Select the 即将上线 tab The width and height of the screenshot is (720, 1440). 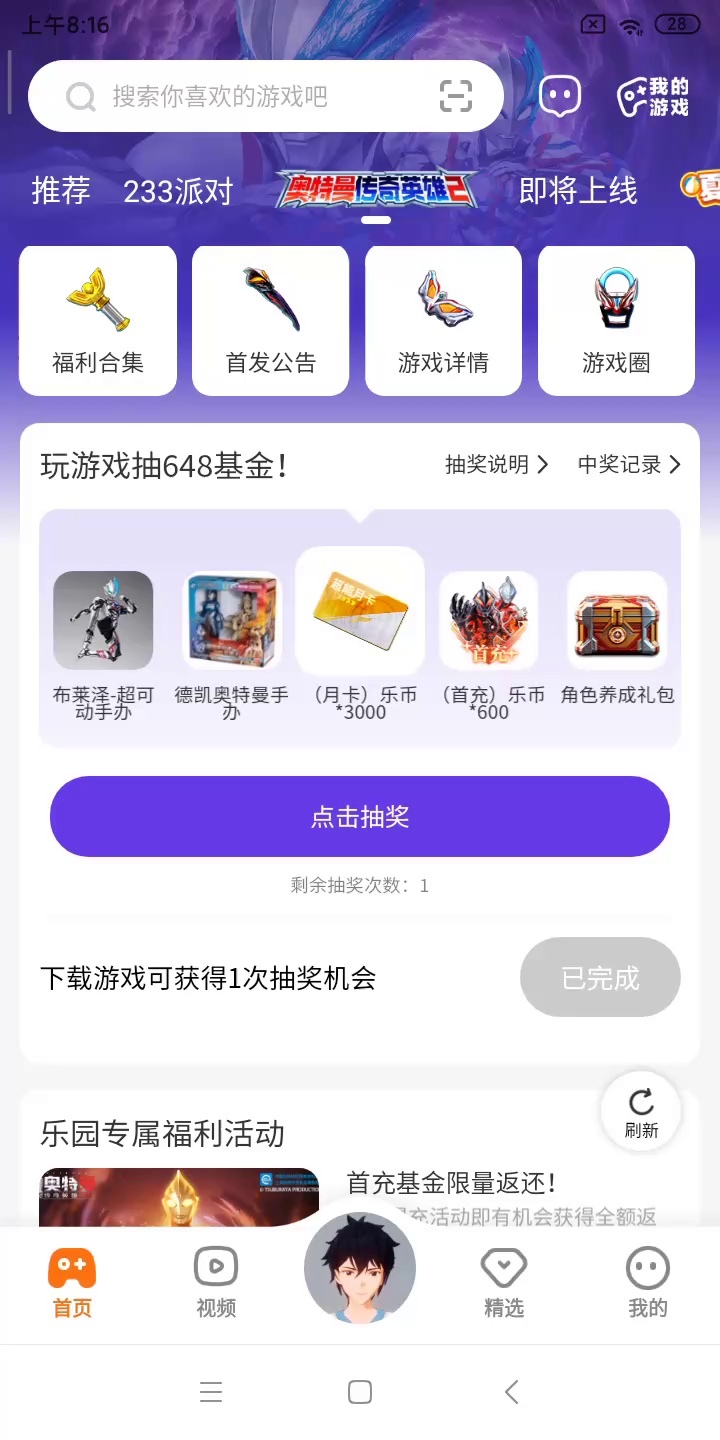point(578,191)
